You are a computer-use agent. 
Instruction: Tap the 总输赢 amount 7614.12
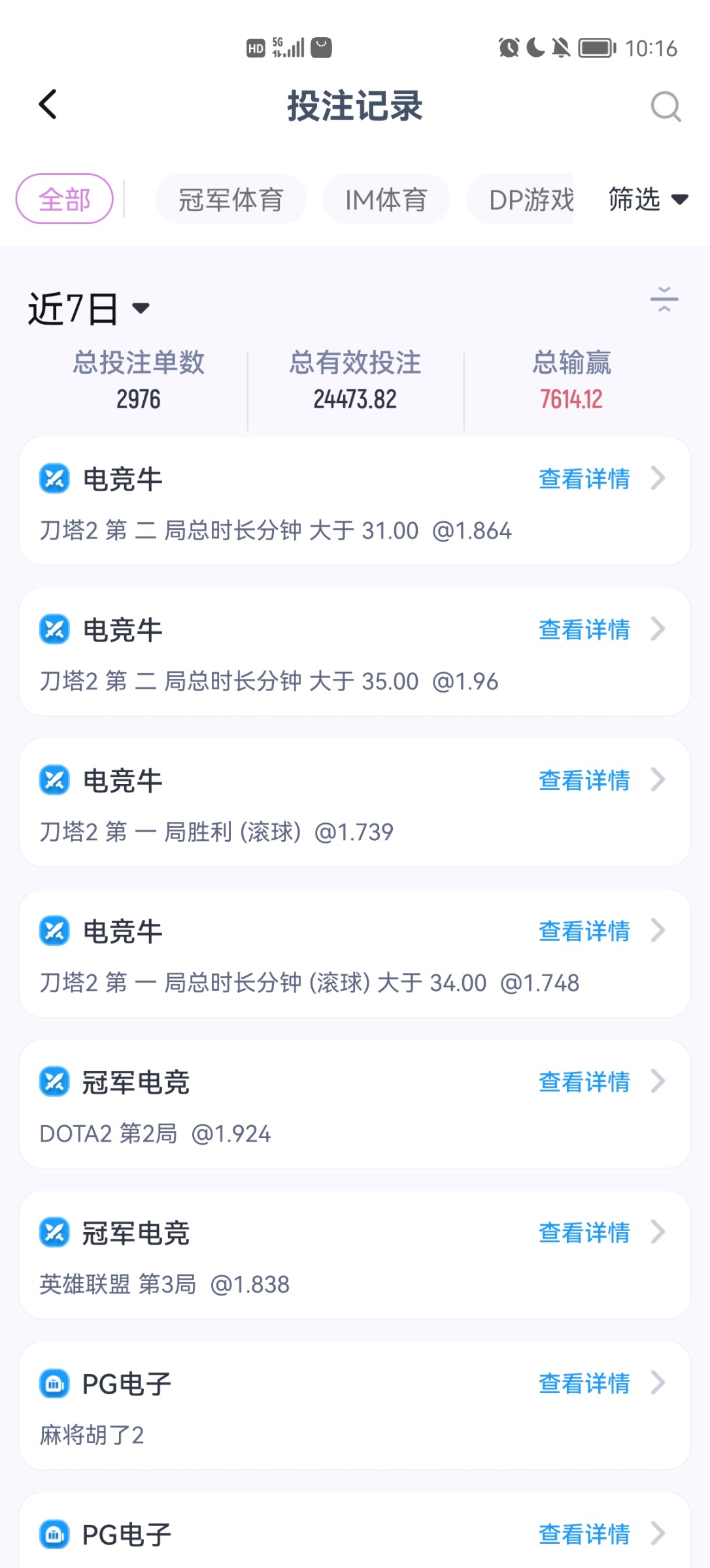coord(570,399)
